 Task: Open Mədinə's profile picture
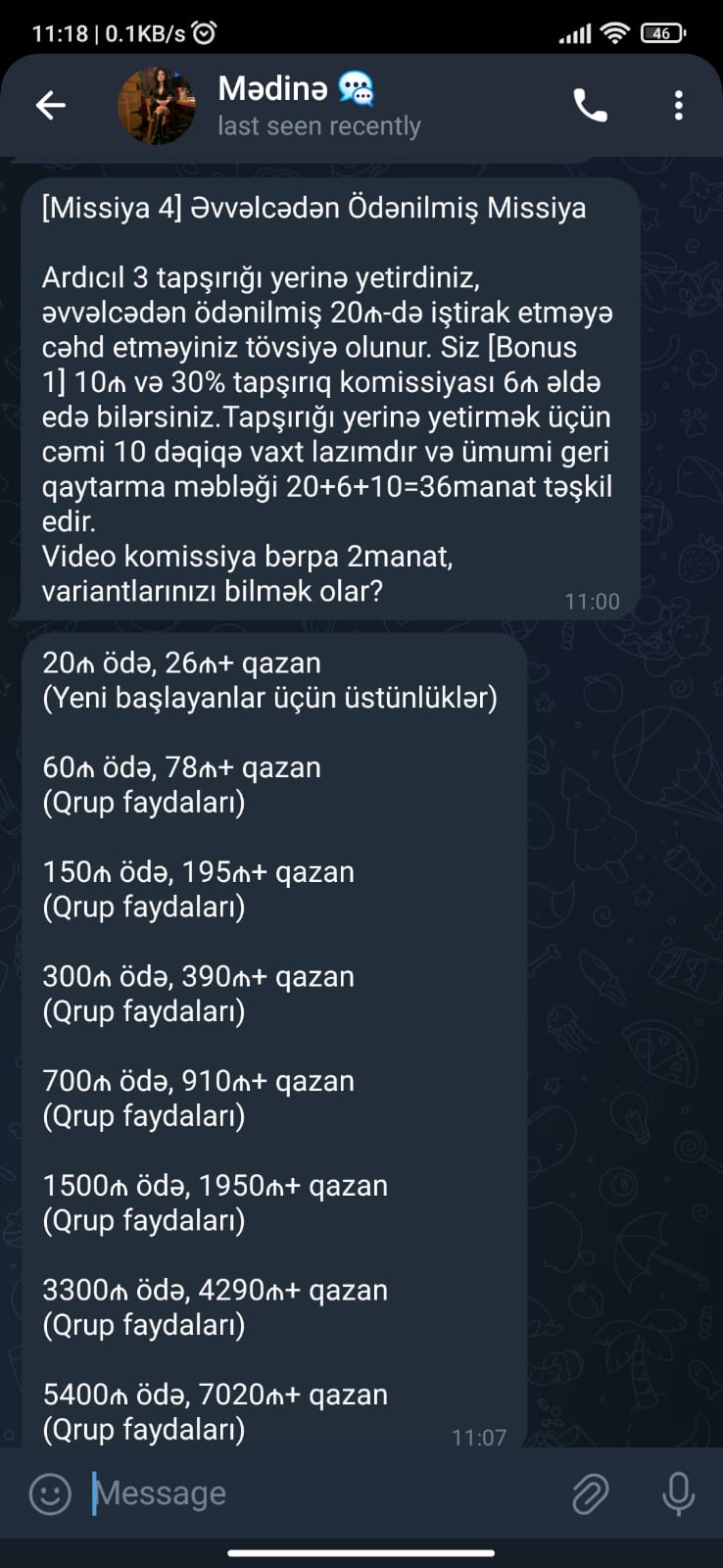click(x=157, y=106)
